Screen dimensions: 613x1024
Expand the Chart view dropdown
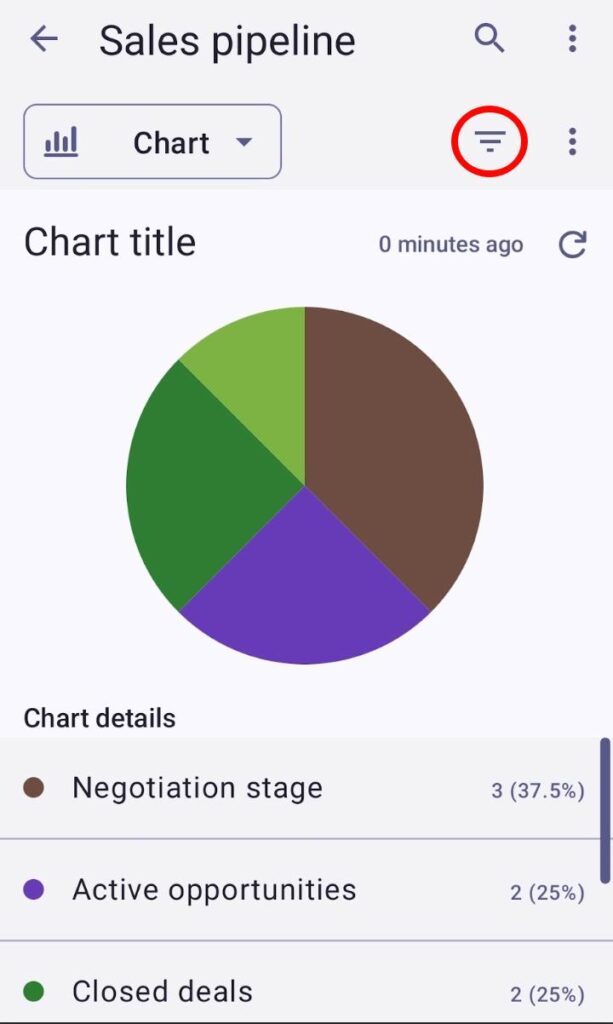click(153, 142)
